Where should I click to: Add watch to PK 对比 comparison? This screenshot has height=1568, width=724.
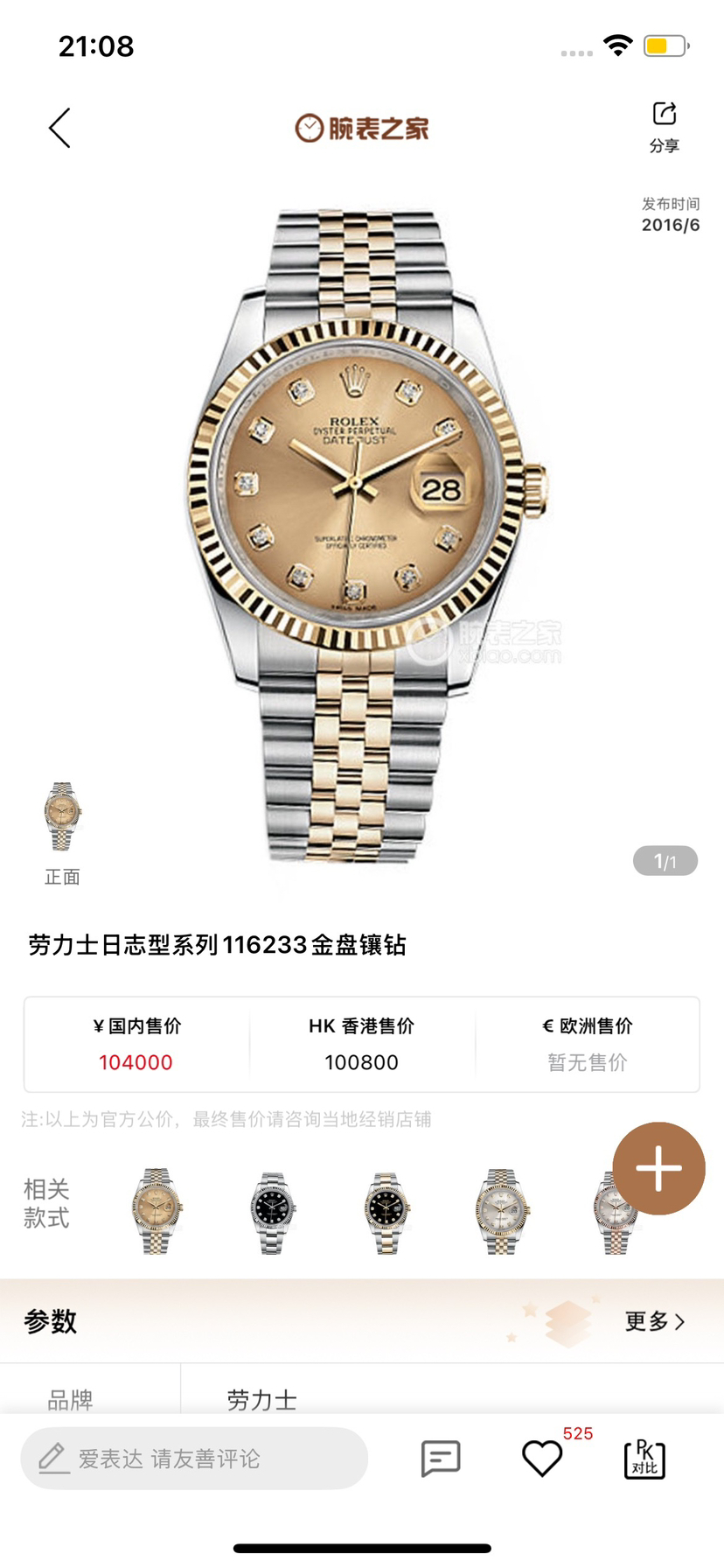tap(644, 1459)
